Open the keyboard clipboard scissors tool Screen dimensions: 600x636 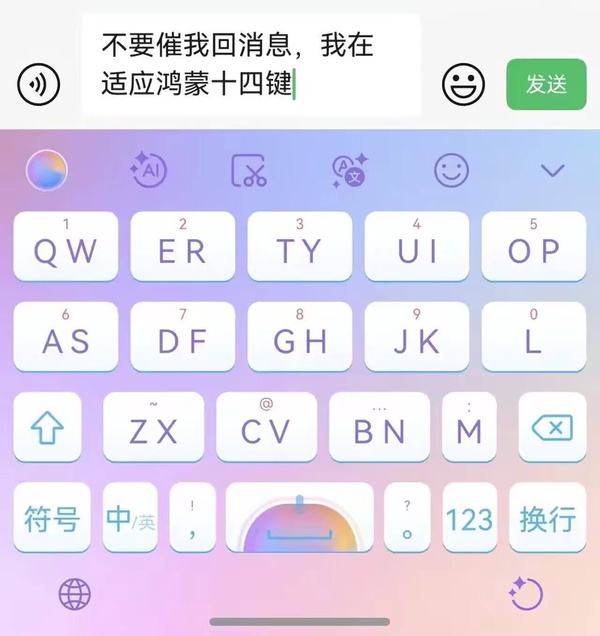click(249, 171)
